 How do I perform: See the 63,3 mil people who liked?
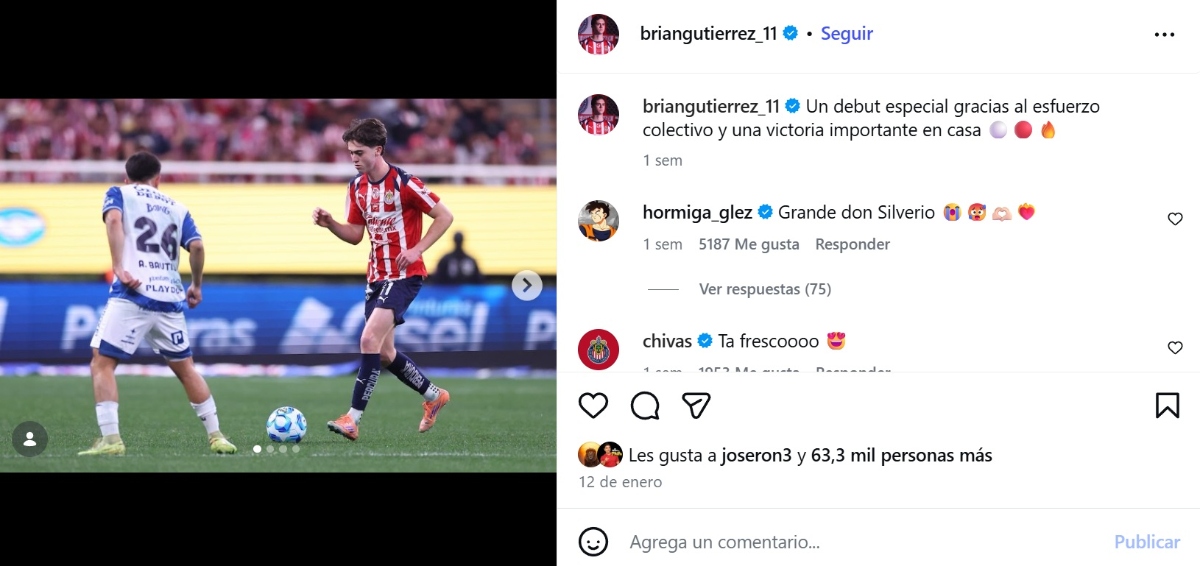(x=901, y=455)
